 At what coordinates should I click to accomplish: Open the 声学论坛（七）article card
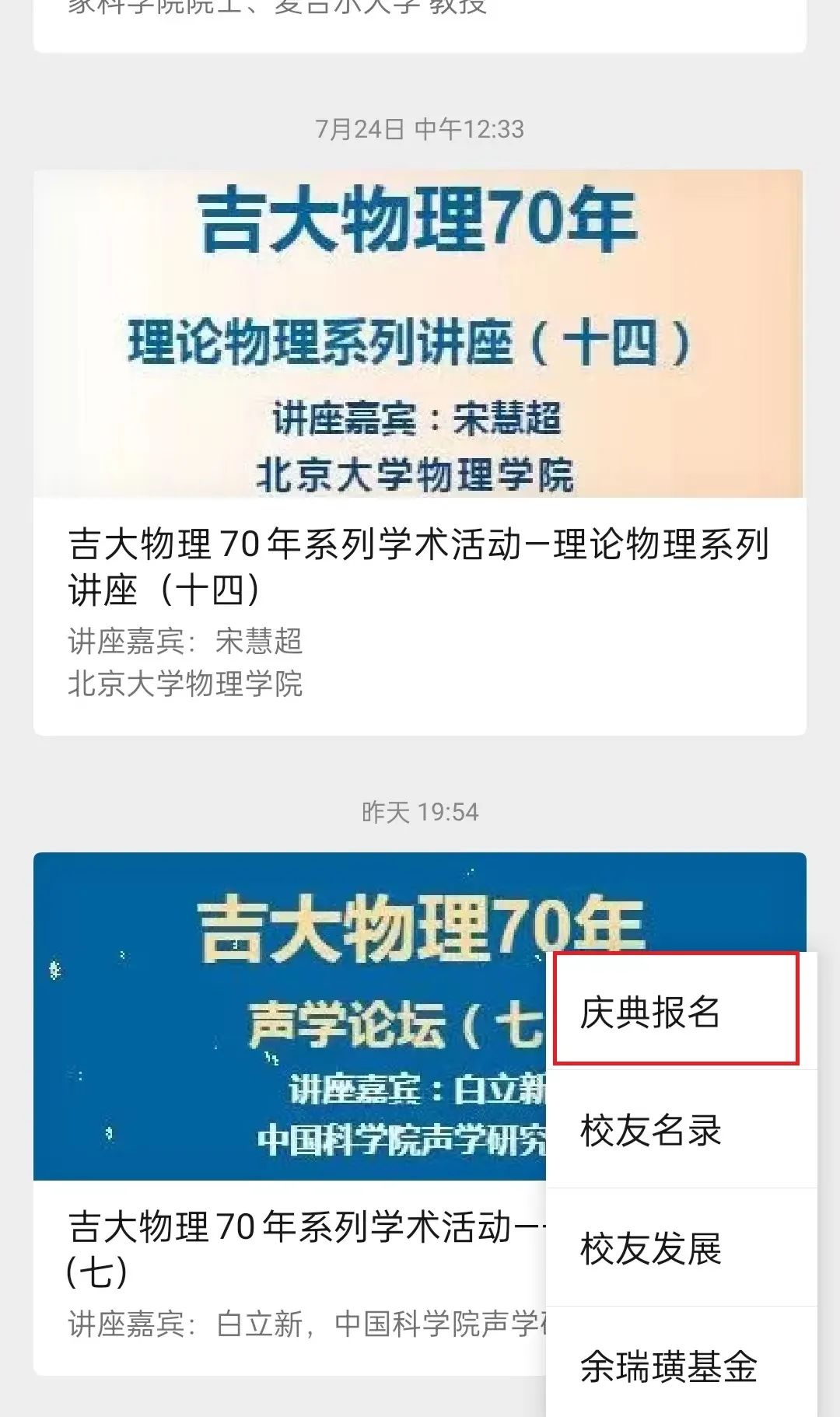click(288, 1112)
